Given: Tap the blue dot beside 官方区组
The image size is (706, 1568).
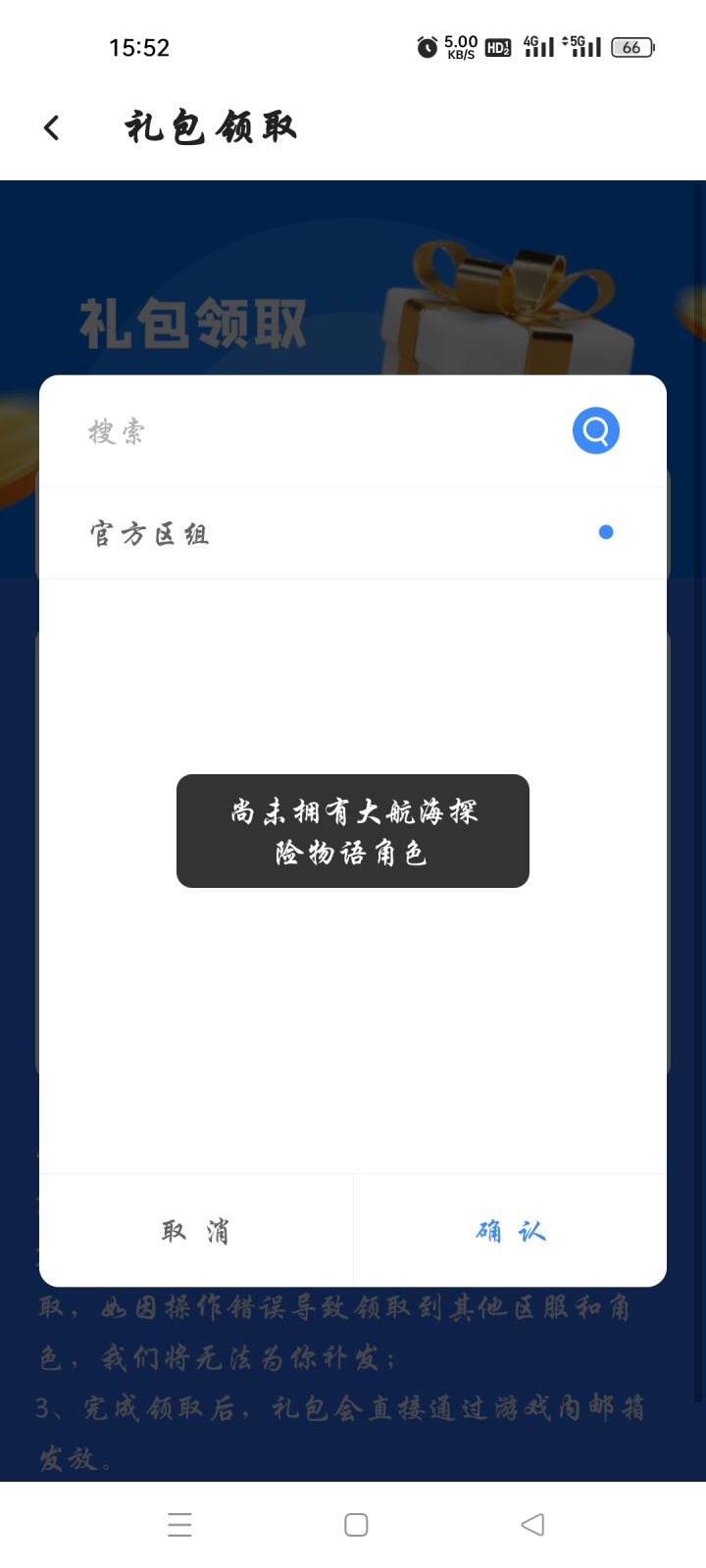Looking at the screenshot, I should pyautogui.click(x=606, y=531).
